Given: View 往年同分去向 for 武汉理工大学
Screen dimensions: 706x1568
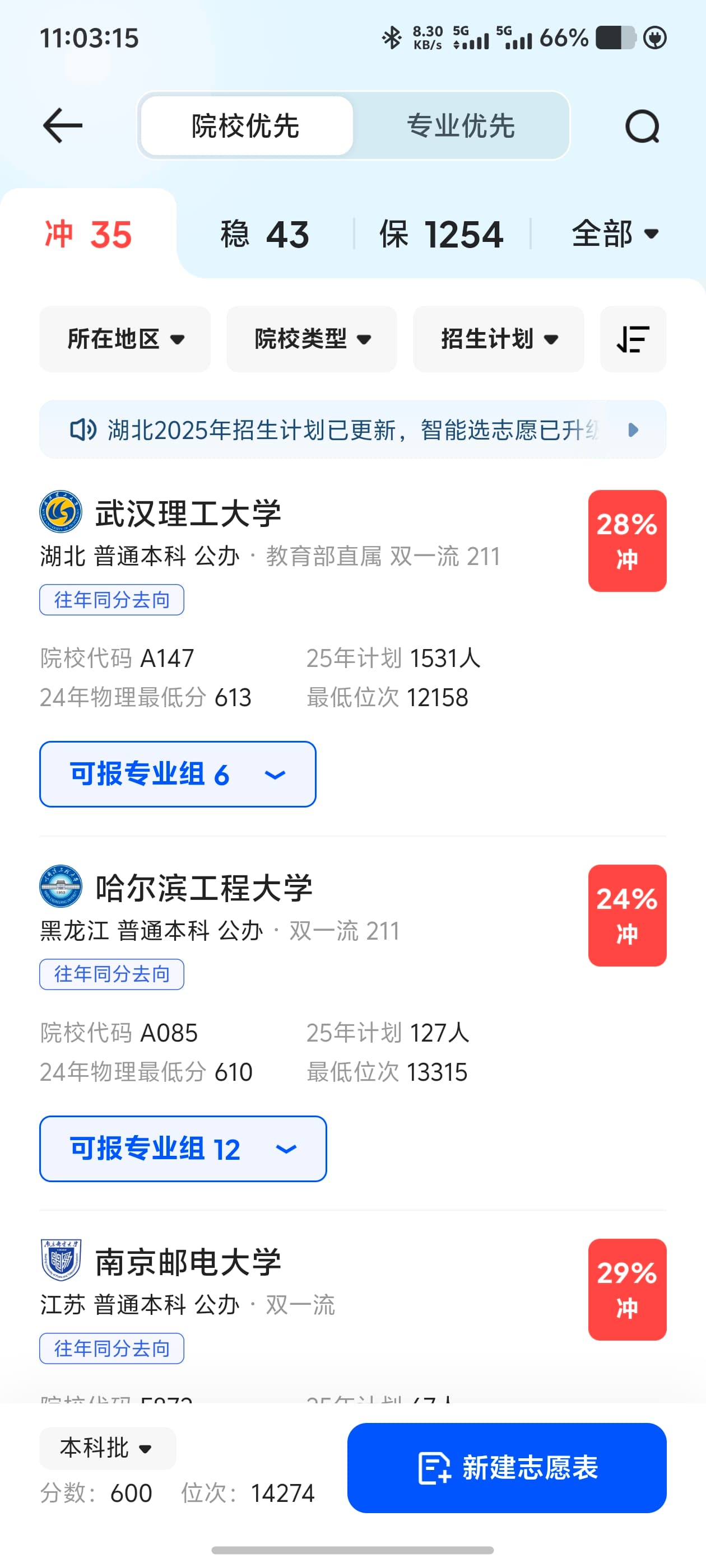Looking at the screenshot, I should tap(112, 600).
